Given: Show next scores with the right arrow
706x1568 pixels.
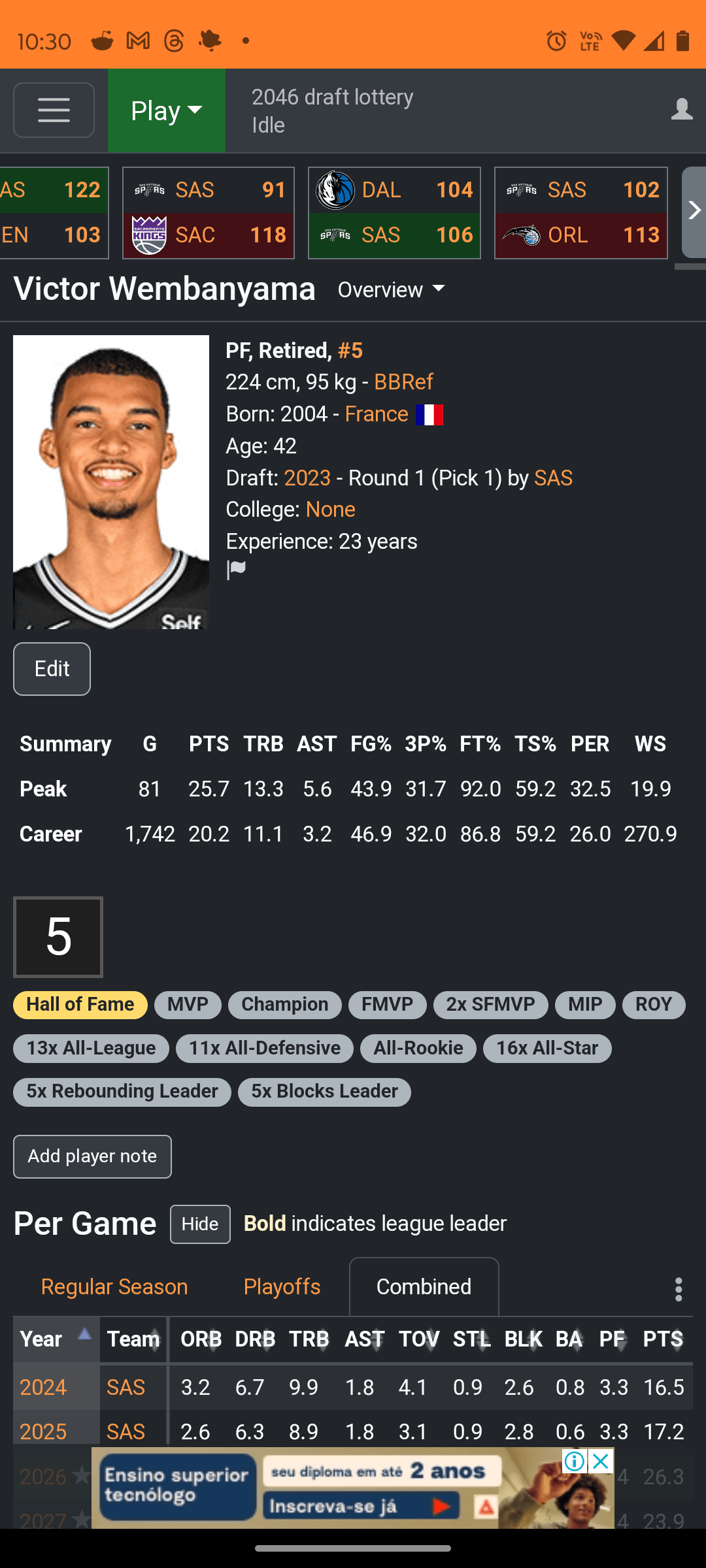Looking at the screenshot, I should click(694, 211).
